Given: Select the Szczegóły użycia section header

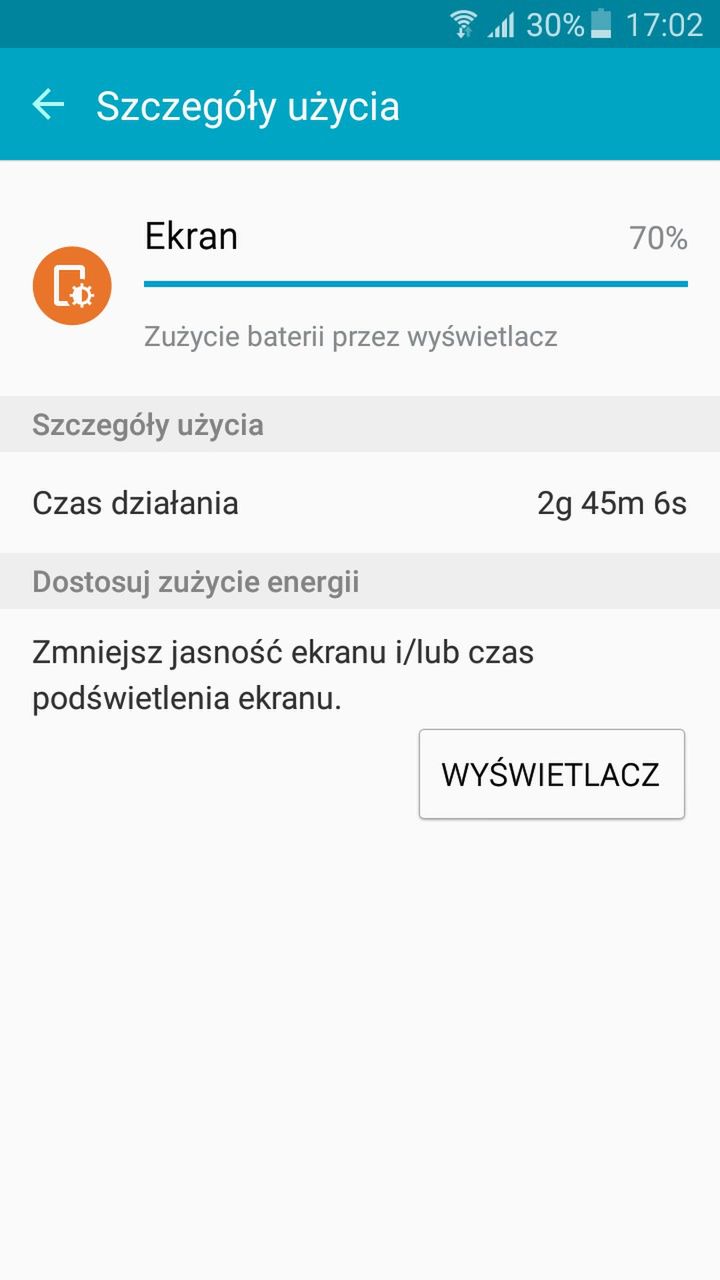Looking at the screenshot, I should click(146, 424).
